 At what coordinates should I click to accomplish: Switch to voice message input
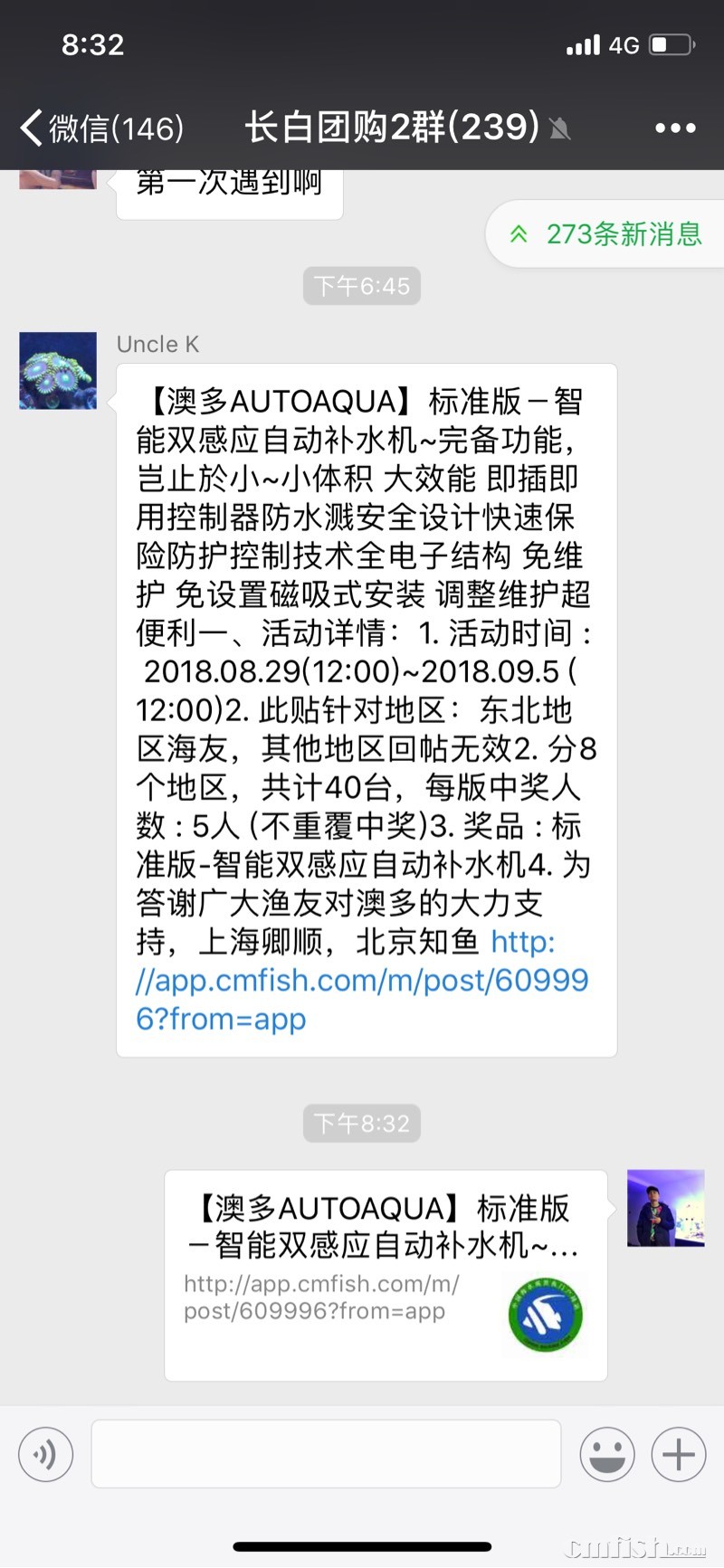point(45,1455)
